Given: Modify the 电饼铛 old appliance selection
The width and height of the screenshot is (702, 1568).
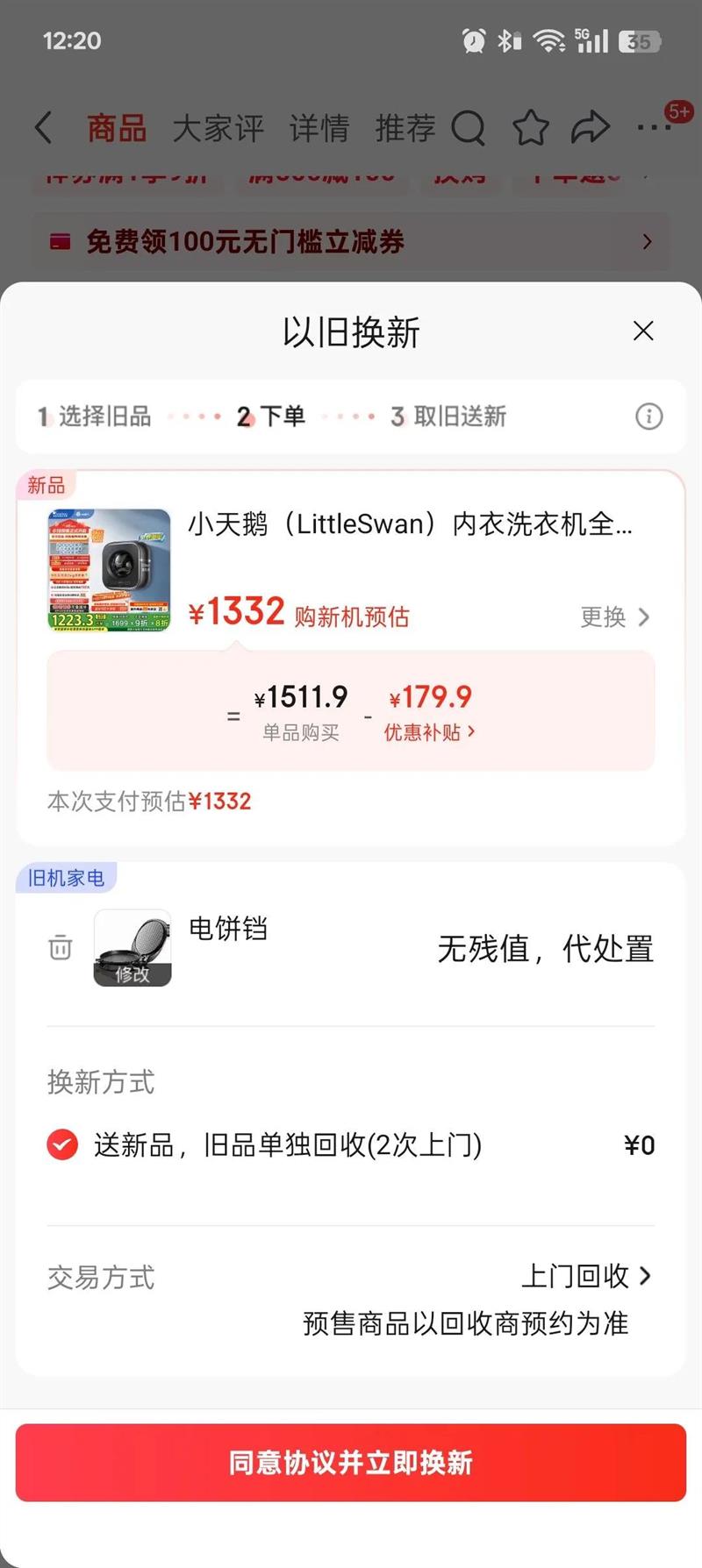Looking at the screenshot, I should pyautogui.click(x=133, y=972).
